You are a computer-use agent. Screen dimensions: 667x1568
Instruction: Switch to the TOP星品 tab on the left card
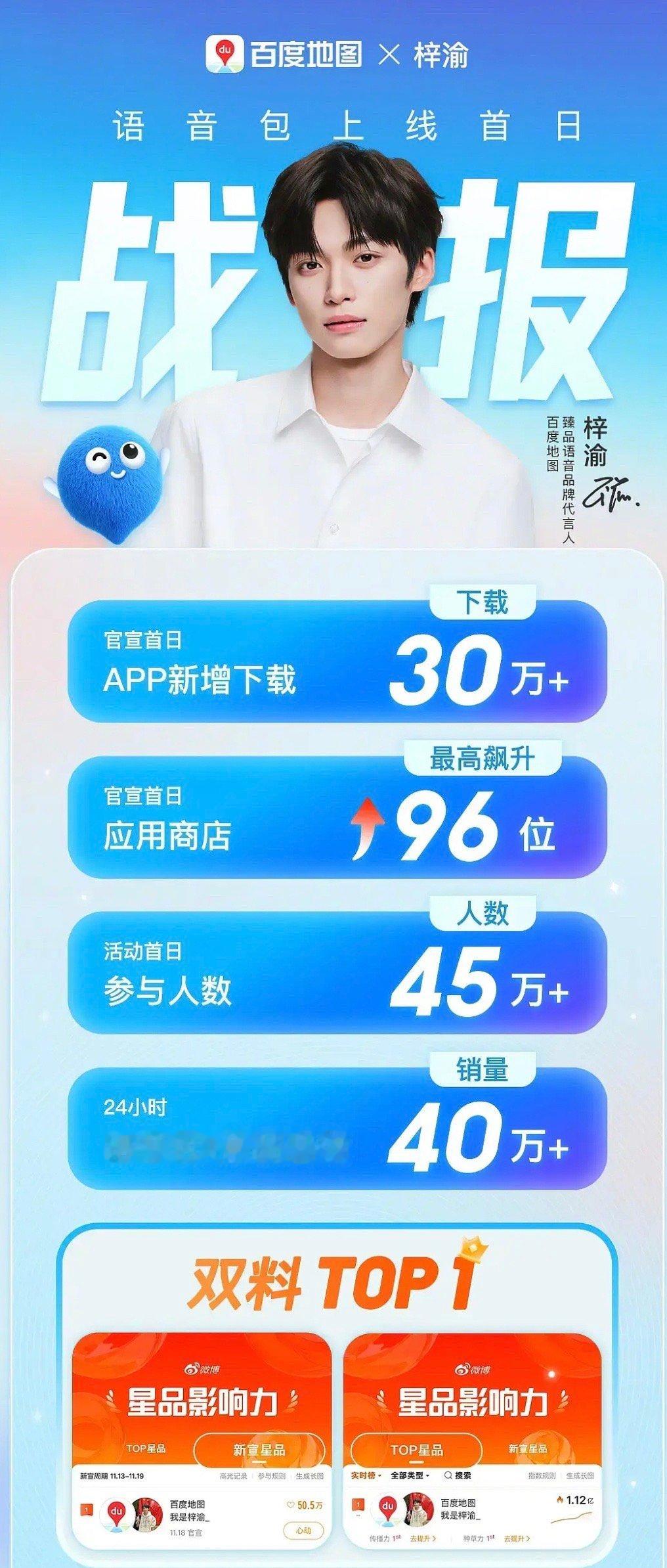(146, 1448)
